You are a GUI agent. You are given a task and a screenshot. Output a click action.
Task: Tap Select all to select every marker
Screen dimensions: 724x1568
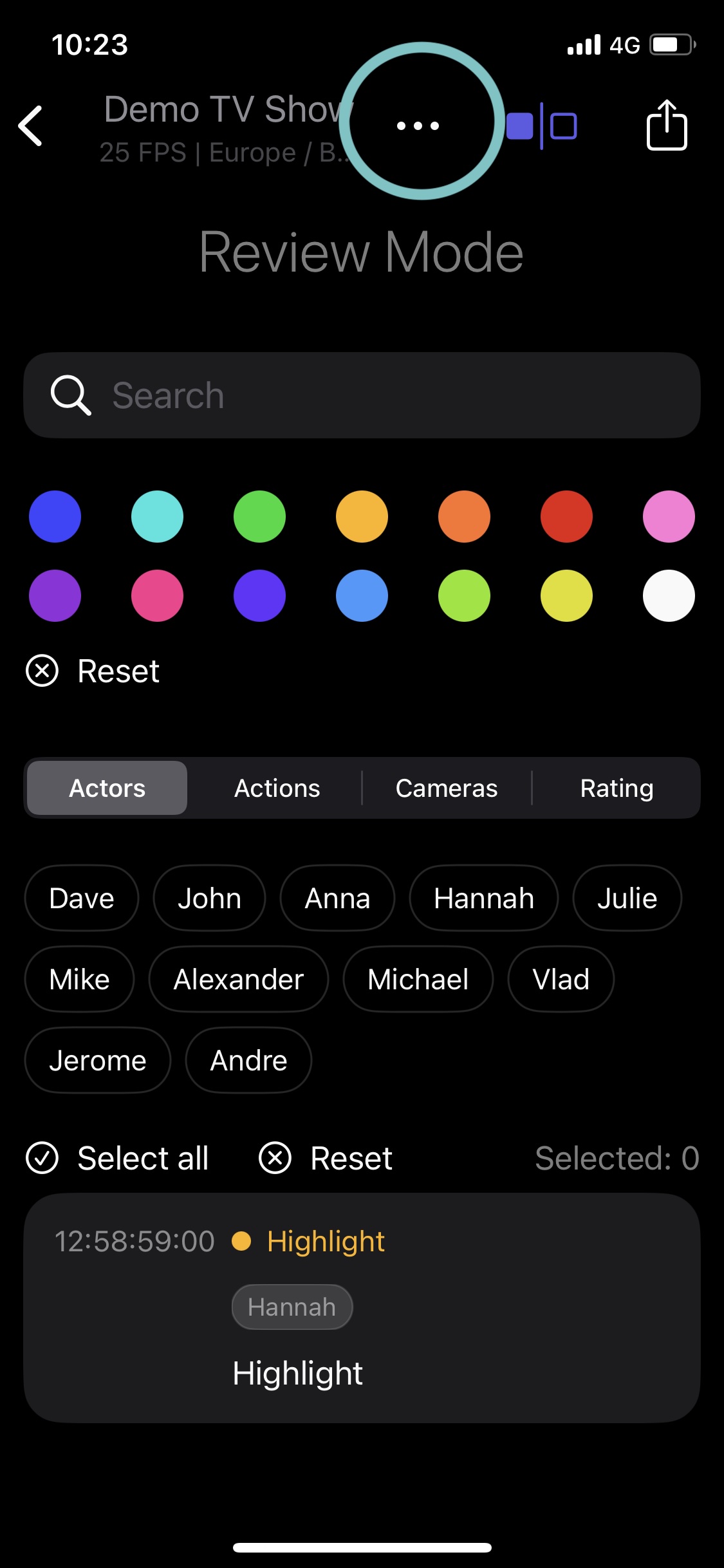point(143,1157)
